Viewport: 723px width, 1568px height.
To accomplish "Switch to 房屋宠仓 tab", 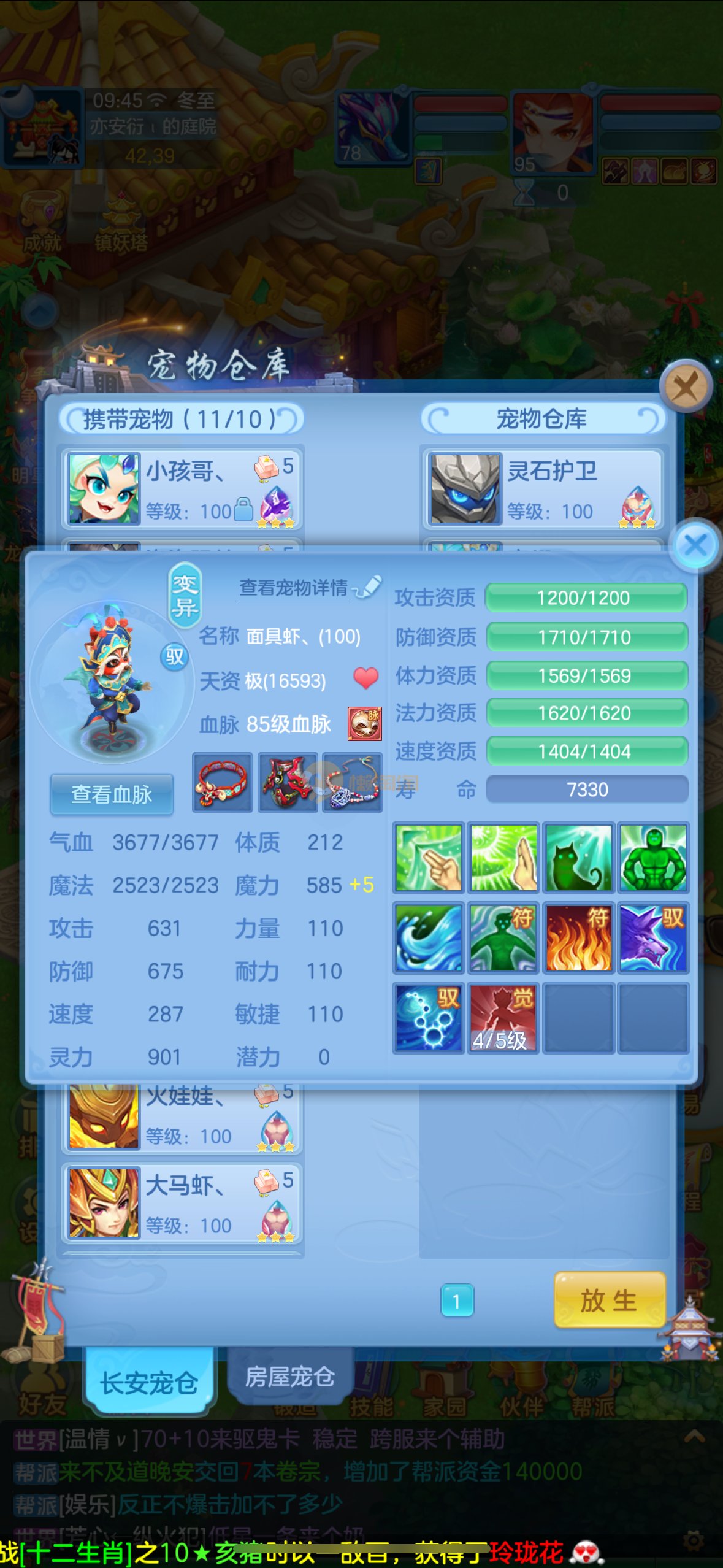I will pyautogui.click(x=289, y=1377).
